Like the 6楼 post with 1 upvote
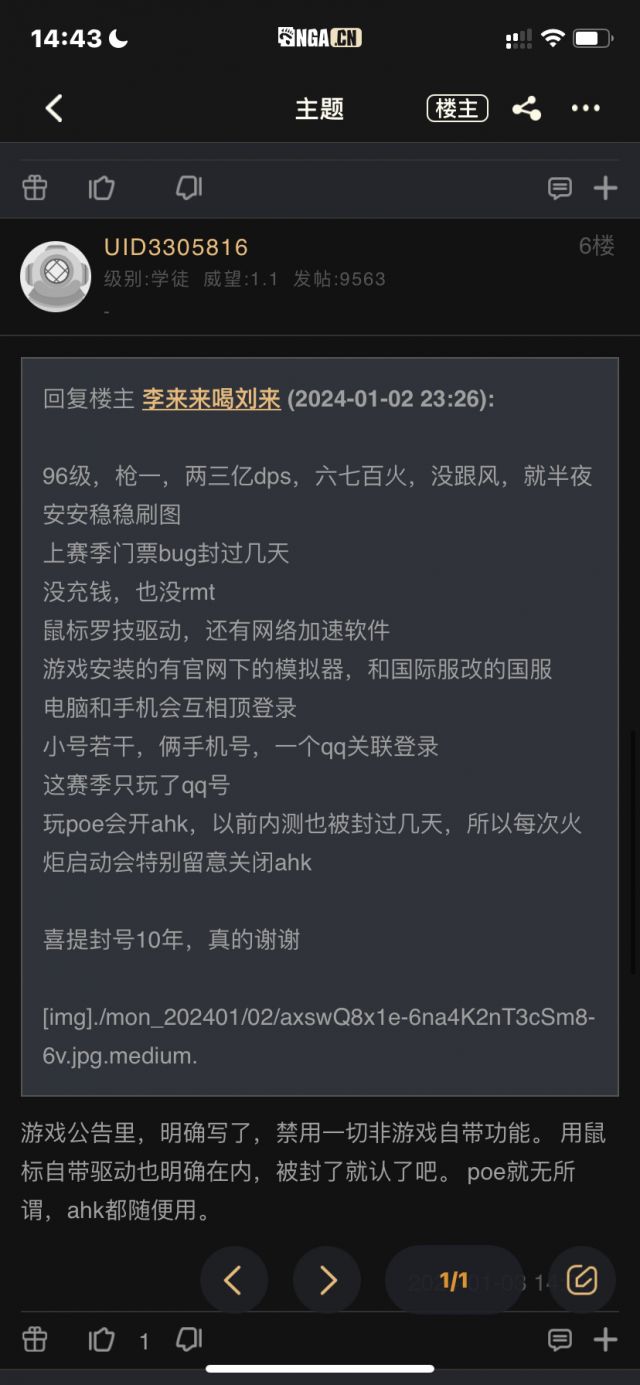 (102, 1340)
